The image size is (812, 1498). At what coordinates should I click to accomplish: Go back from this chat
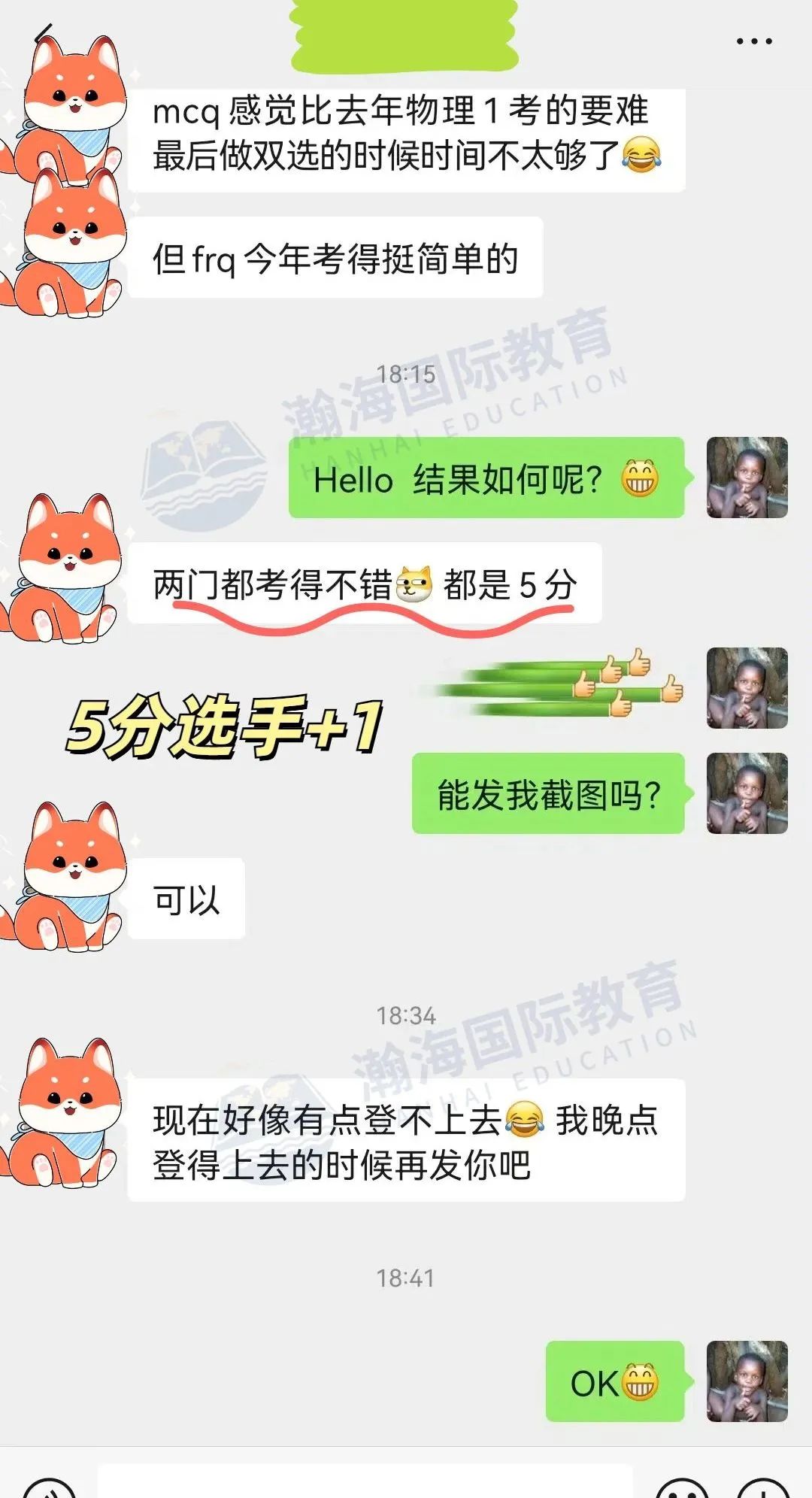tap(44, 35)
